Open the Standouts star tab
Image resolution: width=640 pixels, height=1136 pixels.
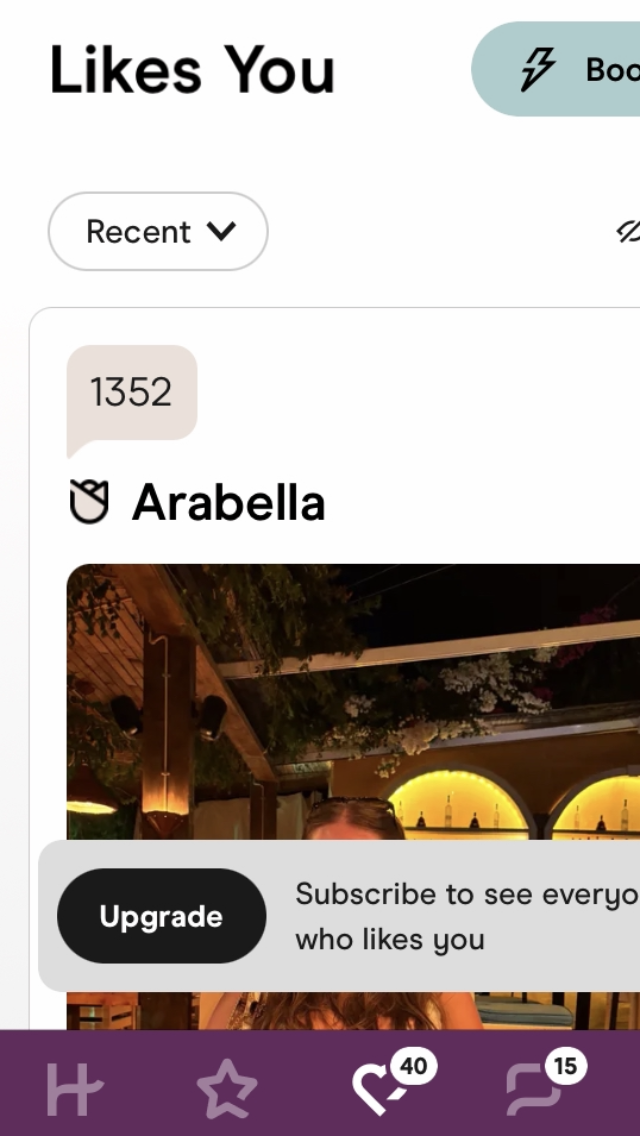coord(227,1089)
